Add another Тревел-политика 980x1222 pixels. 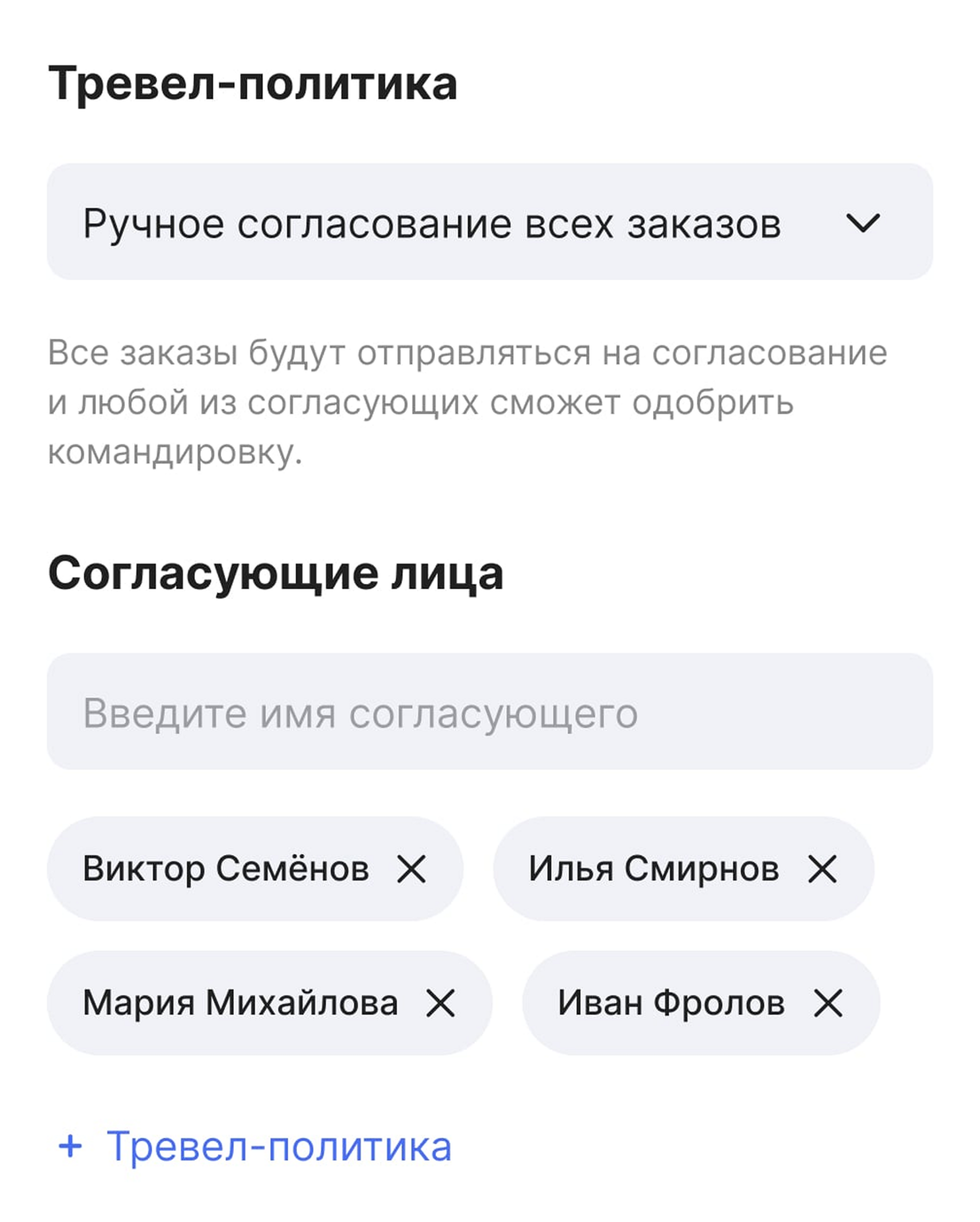point(255,1145)
